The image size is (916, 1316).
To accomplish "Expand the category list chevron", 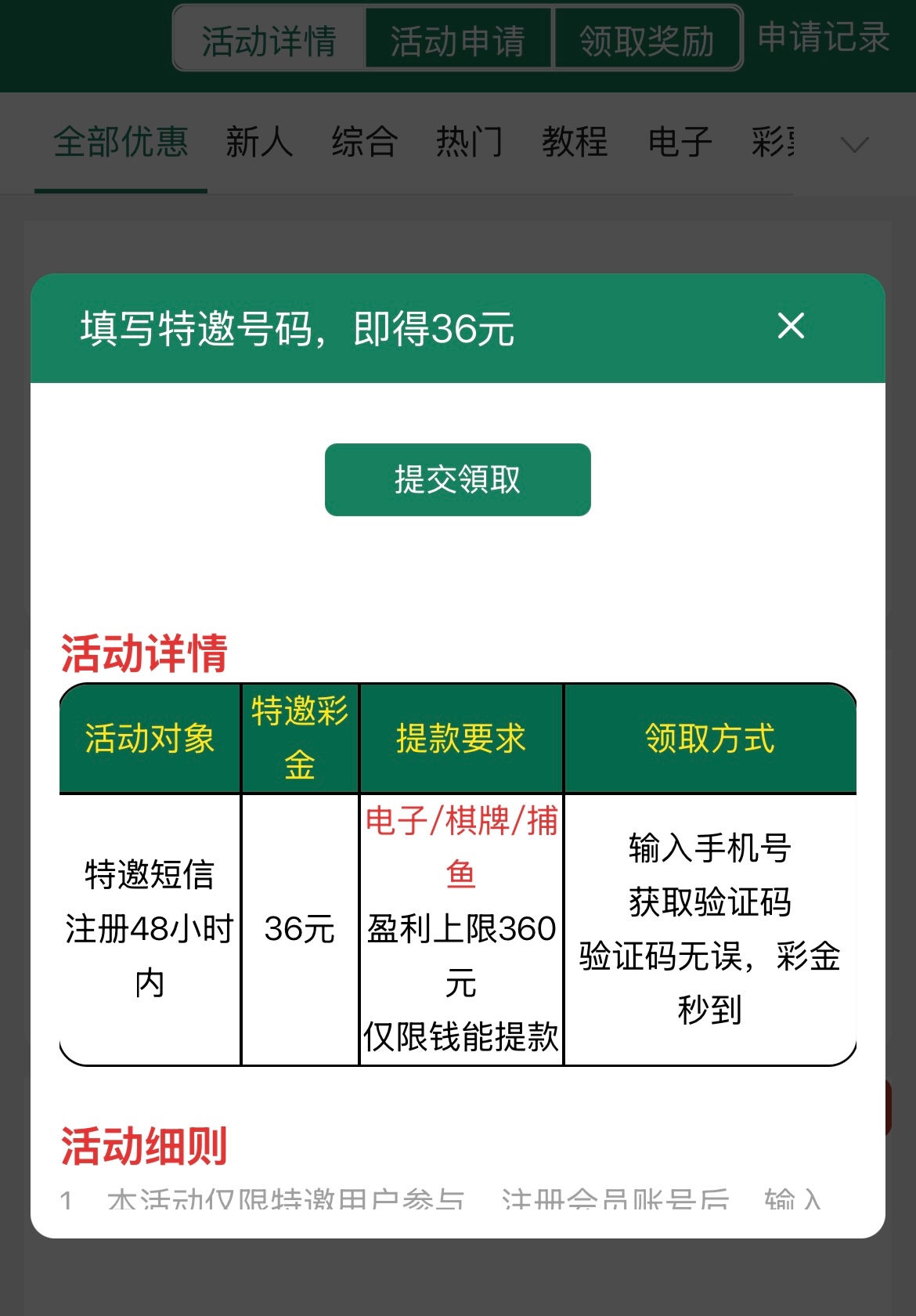I will coord(854,145).
